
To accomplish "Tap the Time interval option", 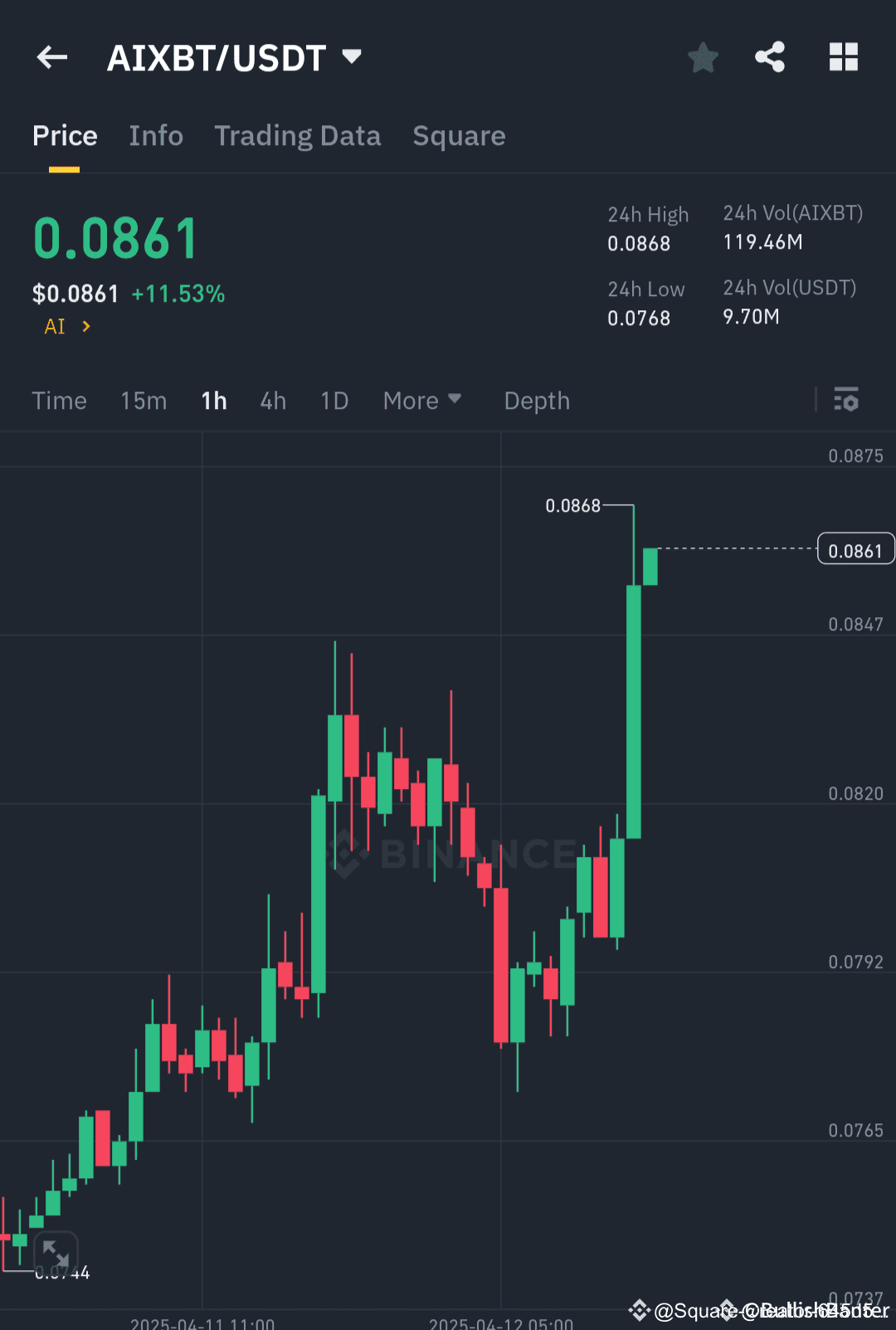I will pos(59,400).
